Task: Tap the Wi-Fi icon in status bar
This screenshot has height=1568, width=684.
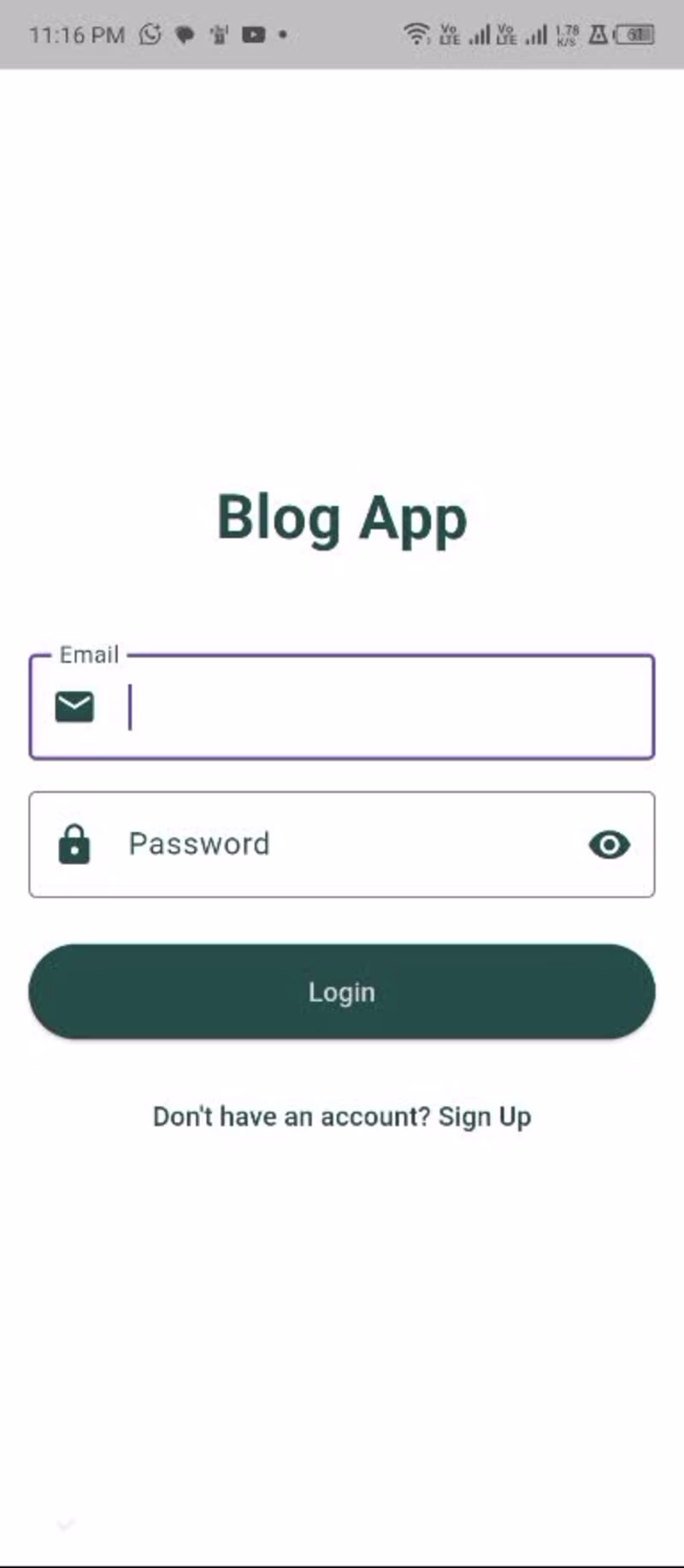Action: pyautogui.click(x=416, y=34)
